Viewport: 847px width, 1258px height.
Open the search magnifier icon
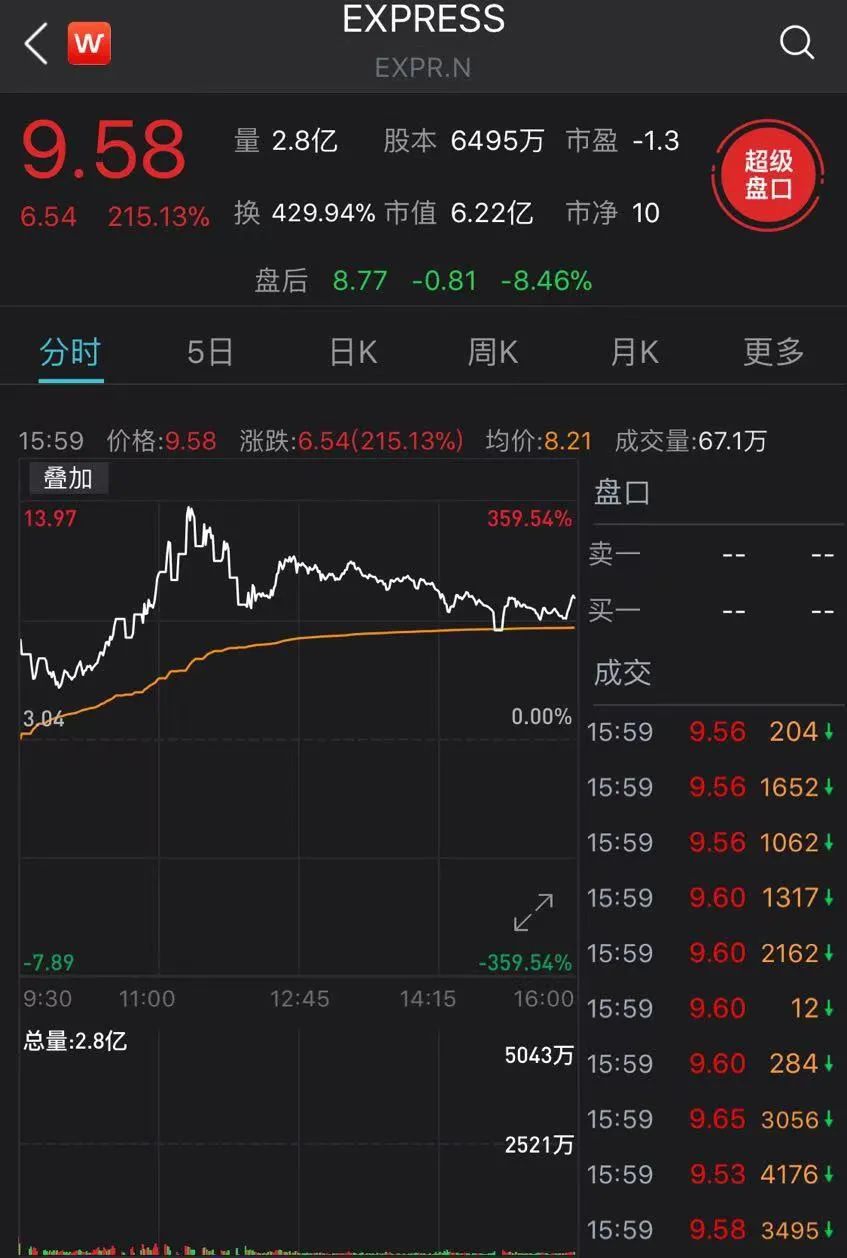pyautogui.click(x=796, y=42)
